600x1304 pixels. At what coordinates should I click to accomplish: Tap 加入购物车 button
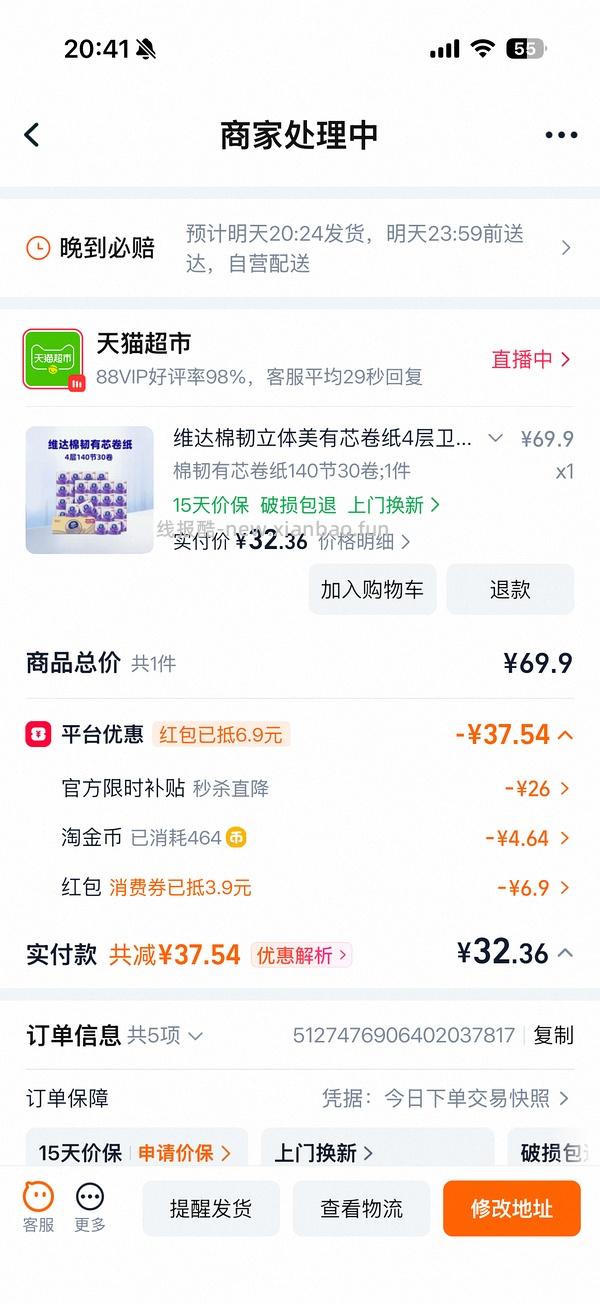pyautogui.click(x=372, y=589)
